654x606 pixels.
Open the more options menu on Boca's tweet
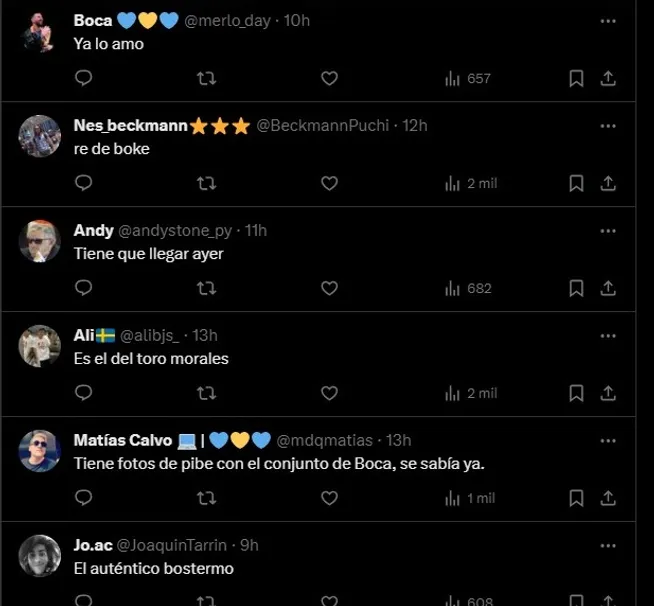[608, 20]
